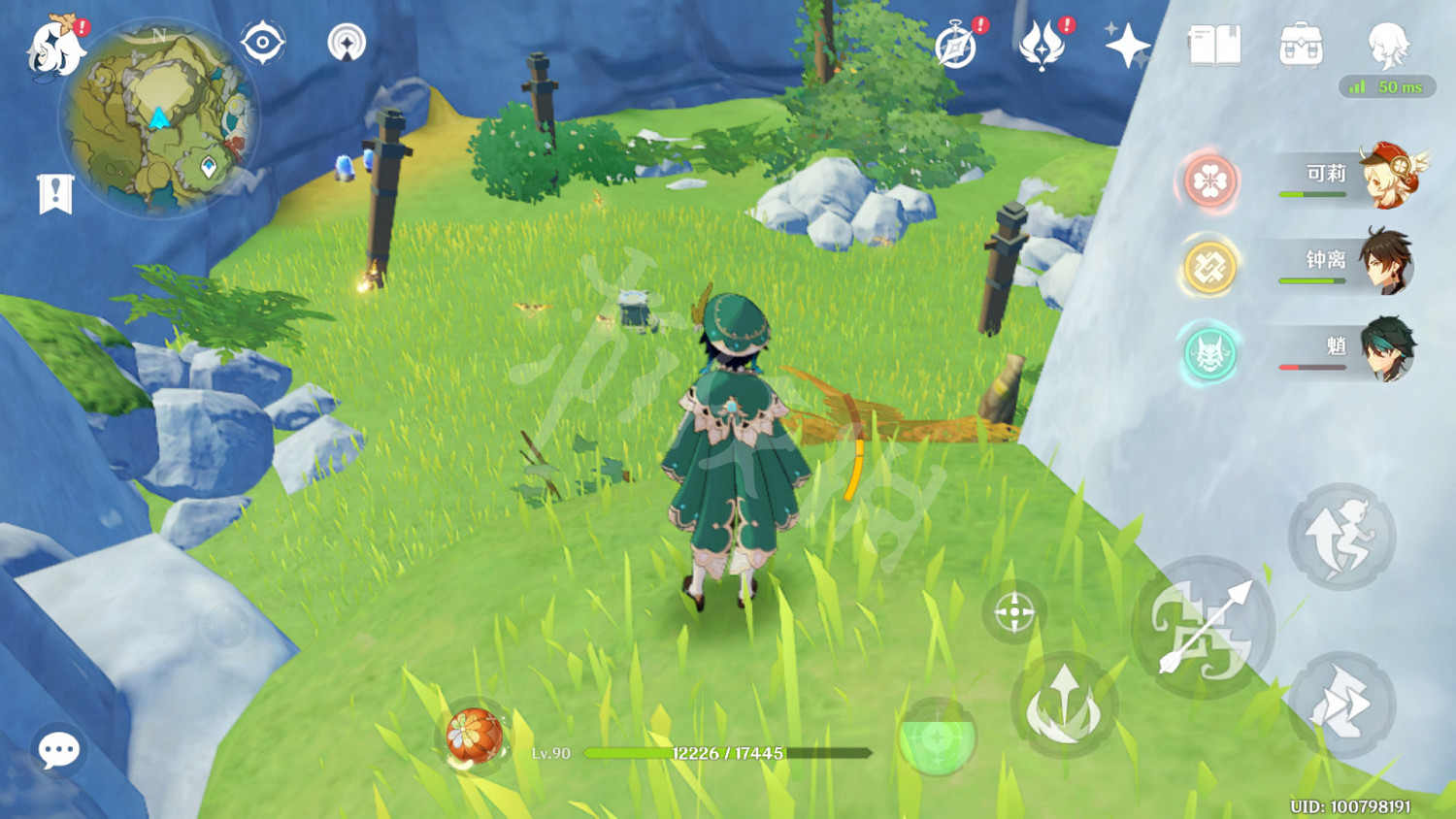Open the wish star icon

point(1127,46)
